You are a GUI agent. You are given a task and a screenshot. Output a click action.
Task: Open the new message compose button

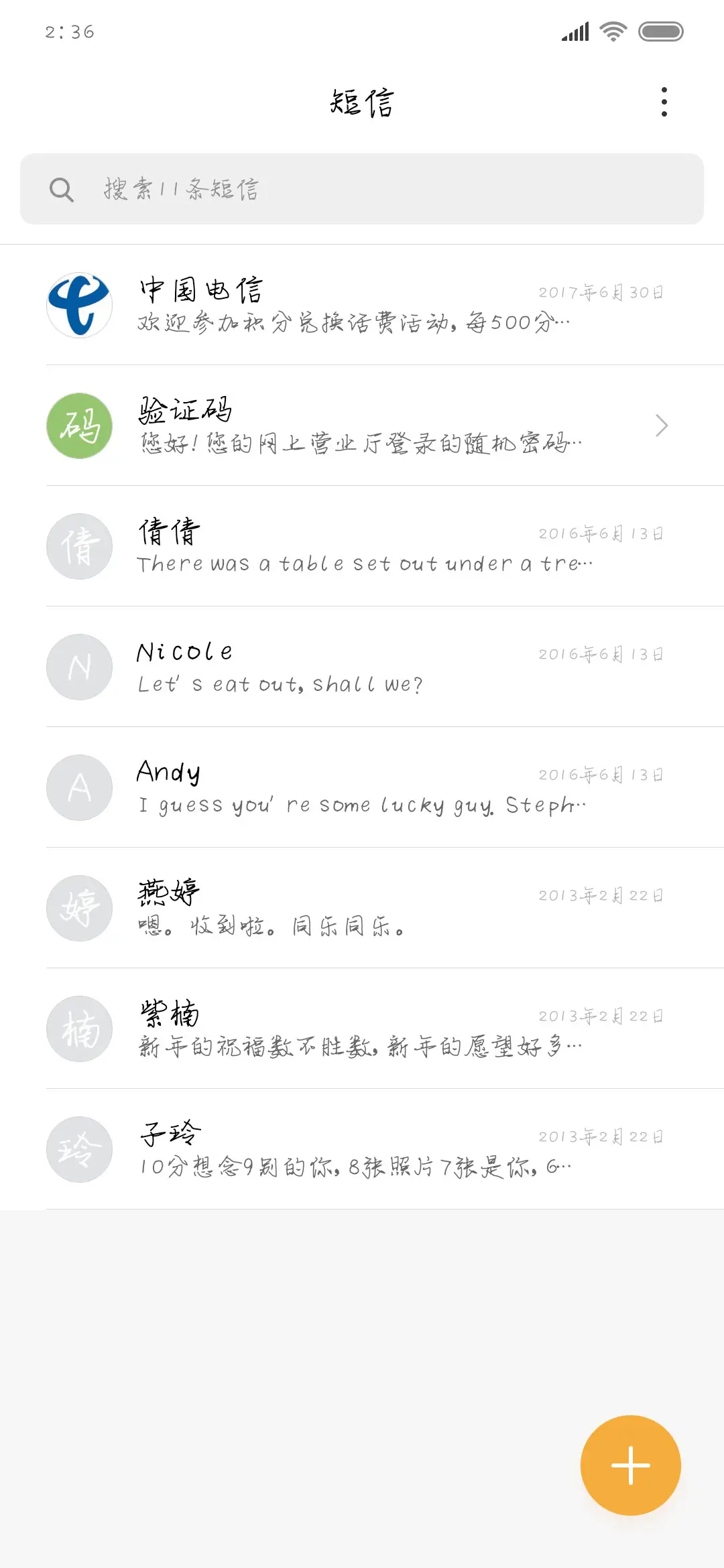coord(630,1465)
